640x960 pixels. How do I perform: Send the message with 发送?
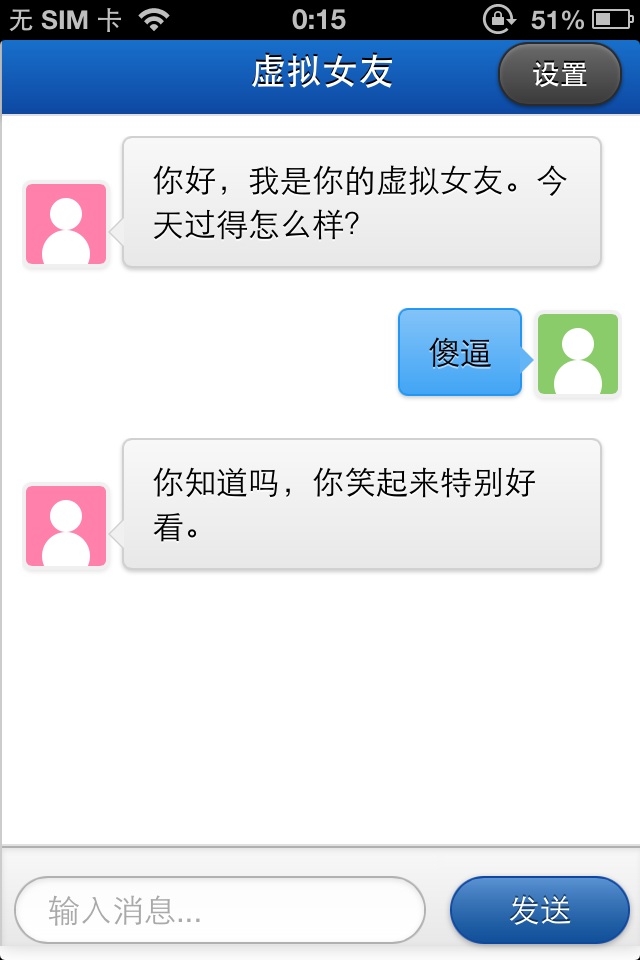coord(540,910)
